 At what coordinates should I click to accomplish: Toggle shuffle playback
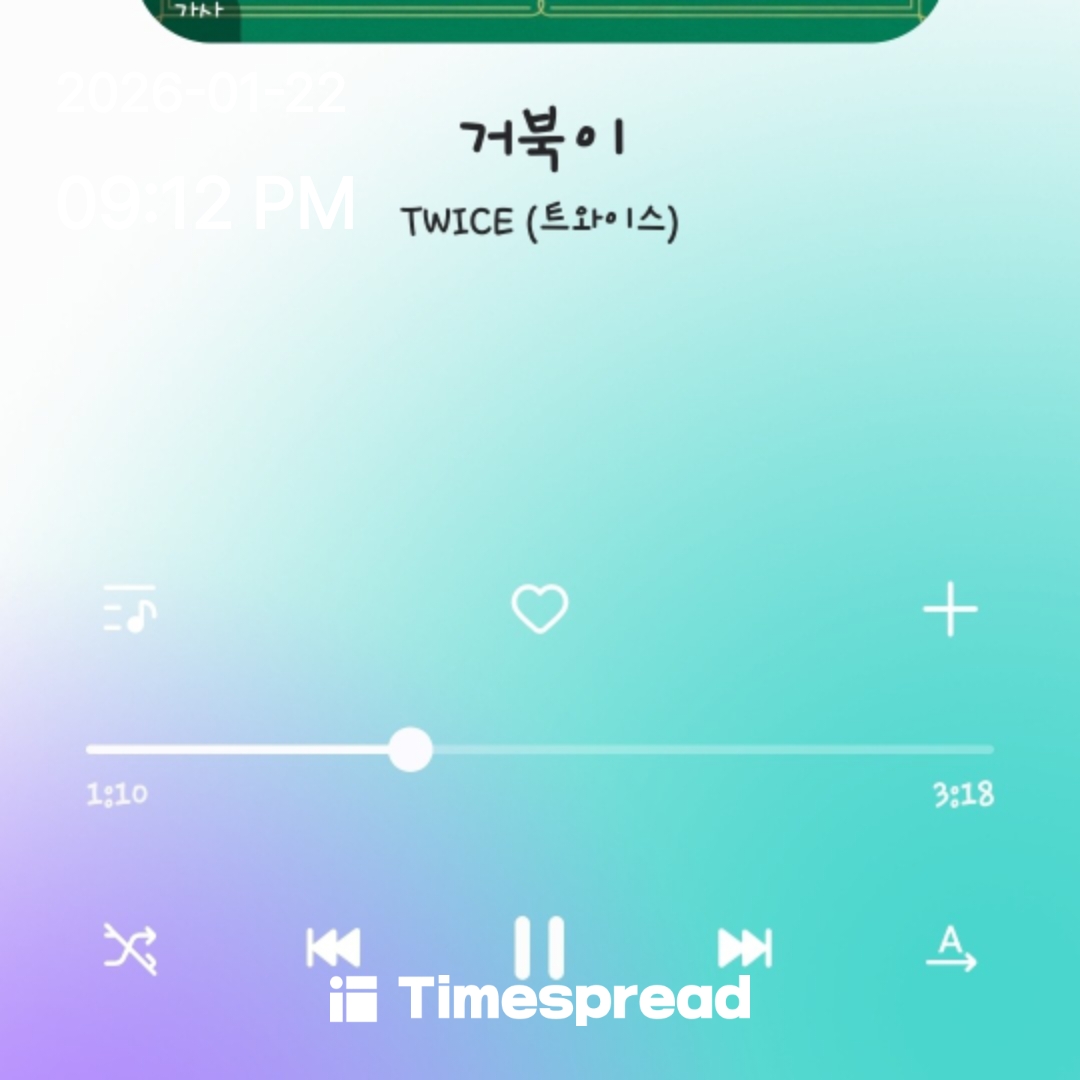point(130,948)
